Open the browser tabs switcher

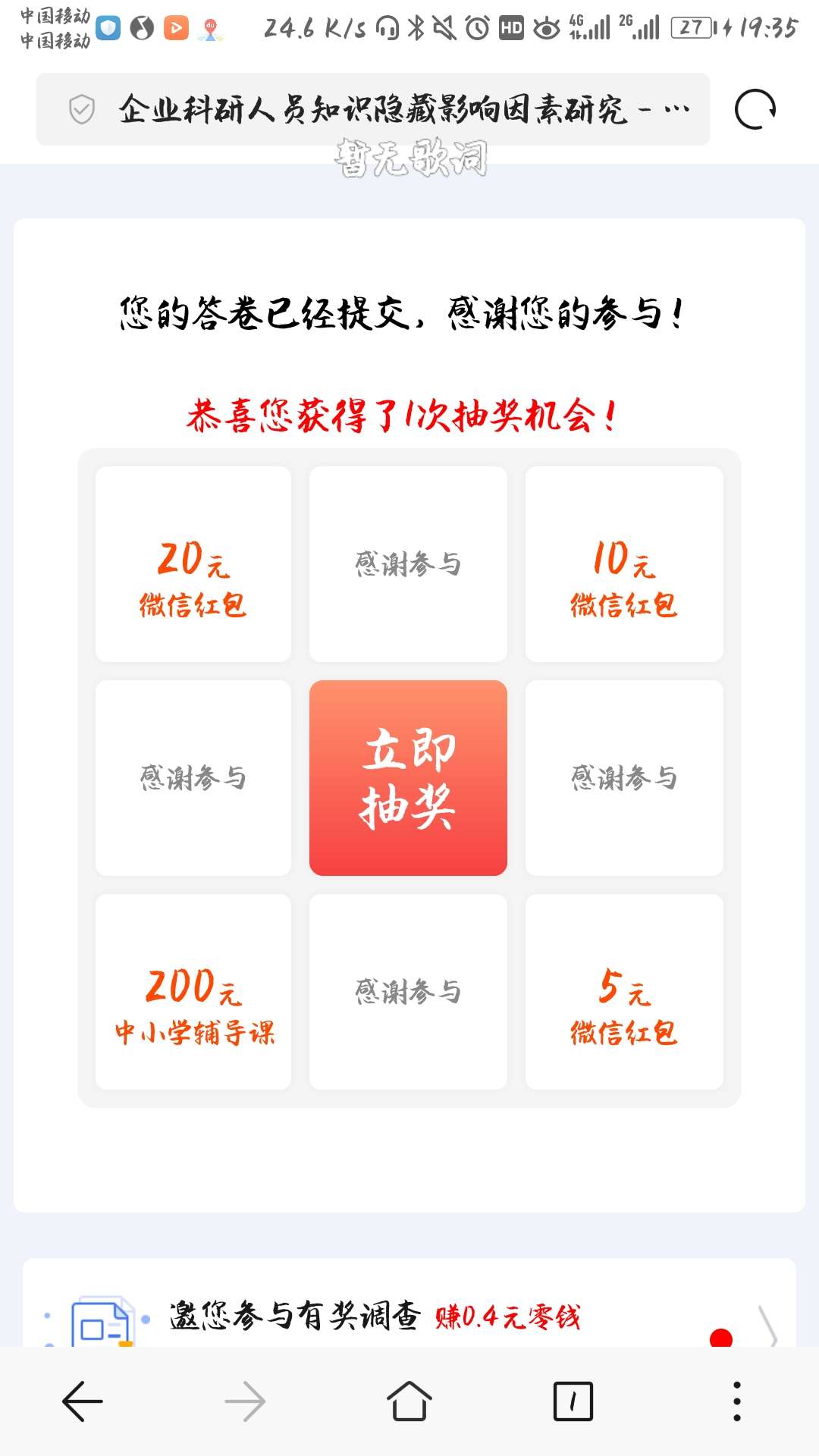click(573, 1401)
